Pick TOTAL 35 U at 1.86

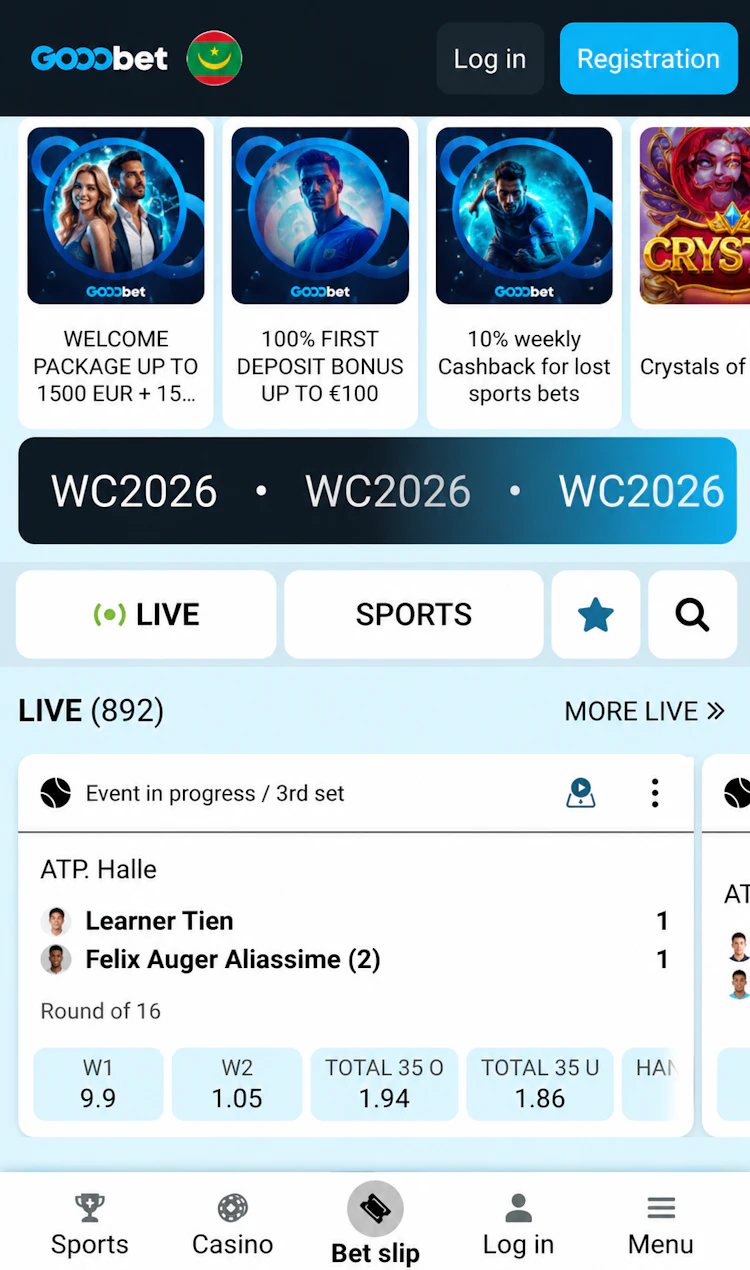point(540,1084)
